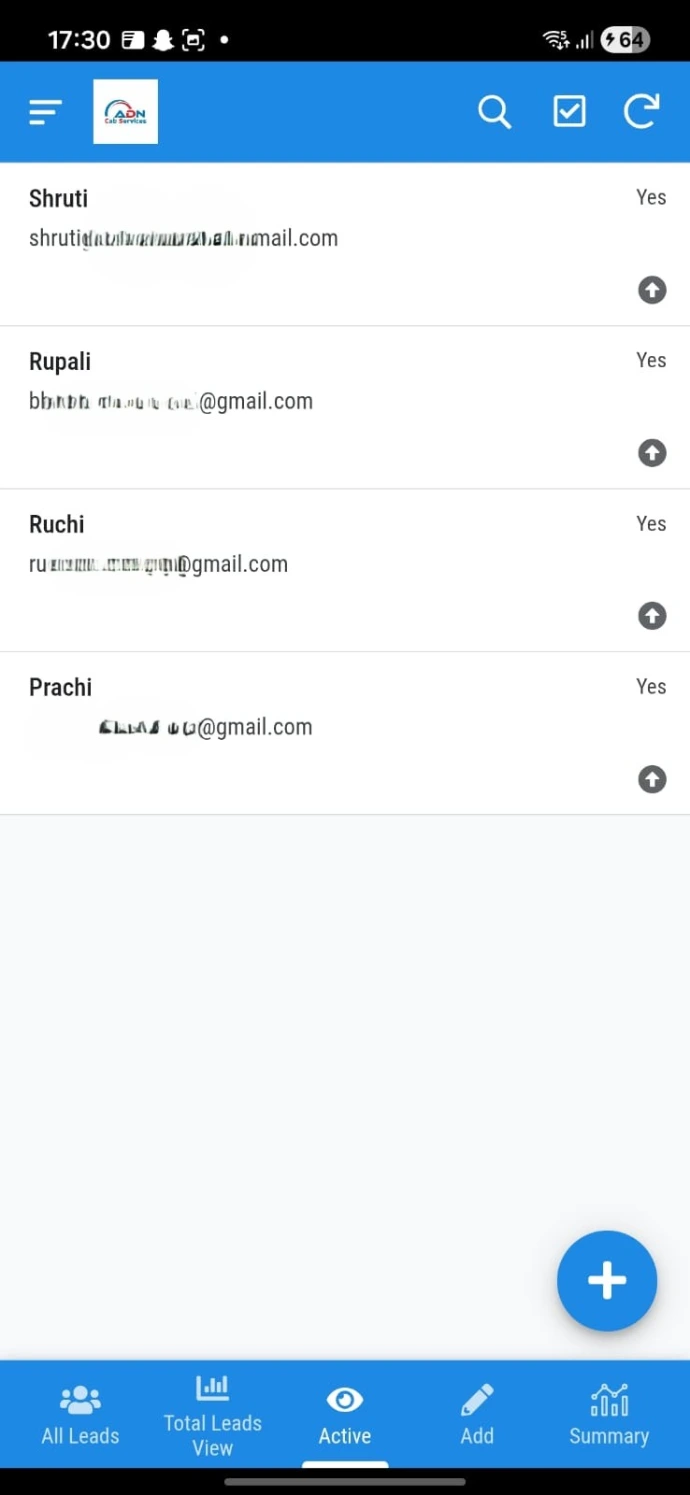
Task: Tap the up arrow icon on Rupali's row
Action: pos(652,453)
